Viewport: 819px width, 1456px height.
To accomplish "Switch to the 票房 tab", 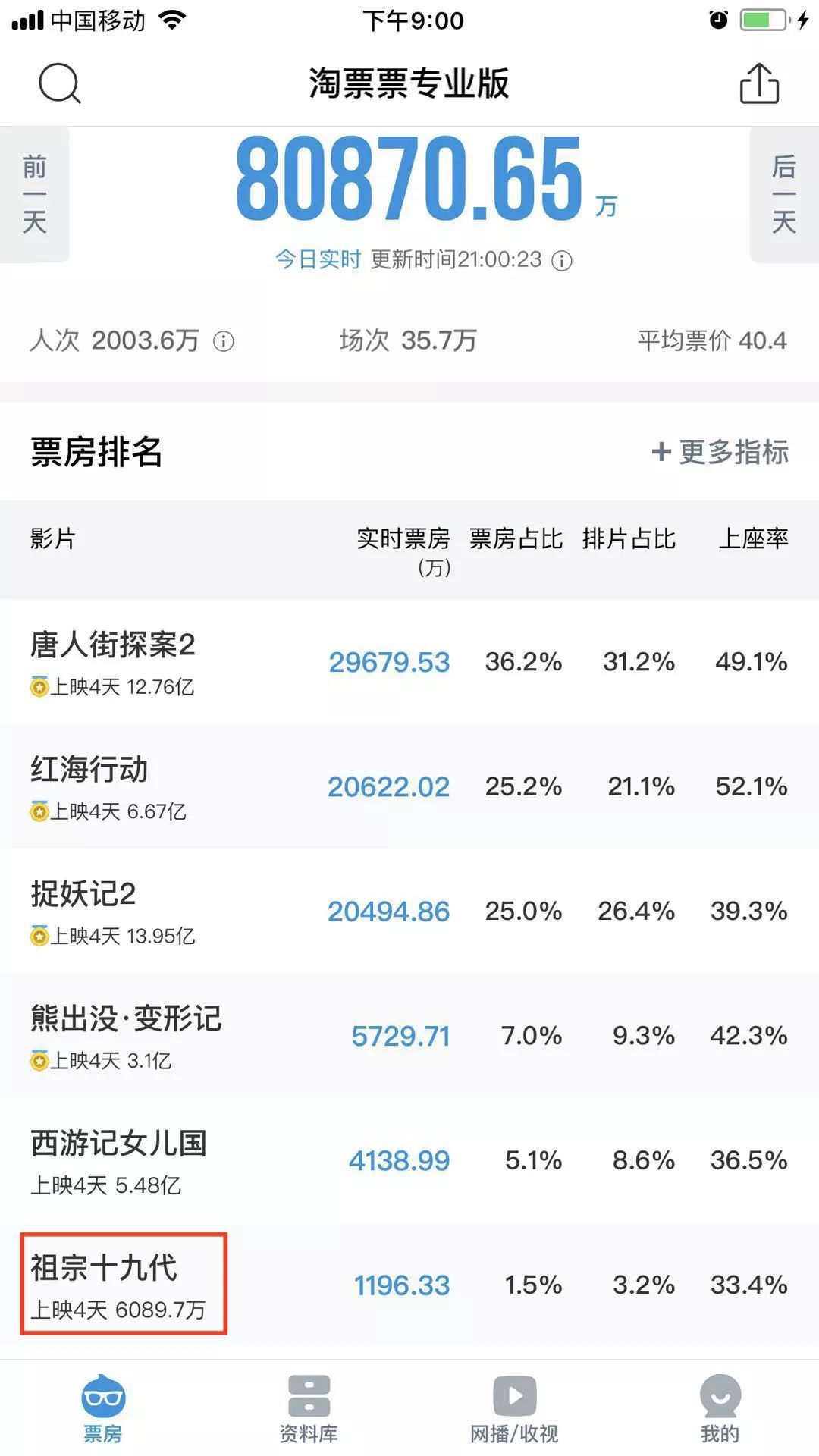I will 103,1407.
